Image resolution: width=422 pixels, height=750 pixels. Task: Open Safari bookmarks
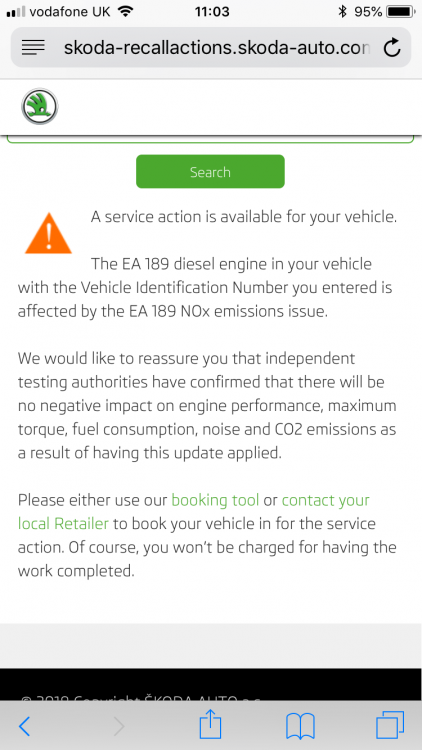coord(300,726)
